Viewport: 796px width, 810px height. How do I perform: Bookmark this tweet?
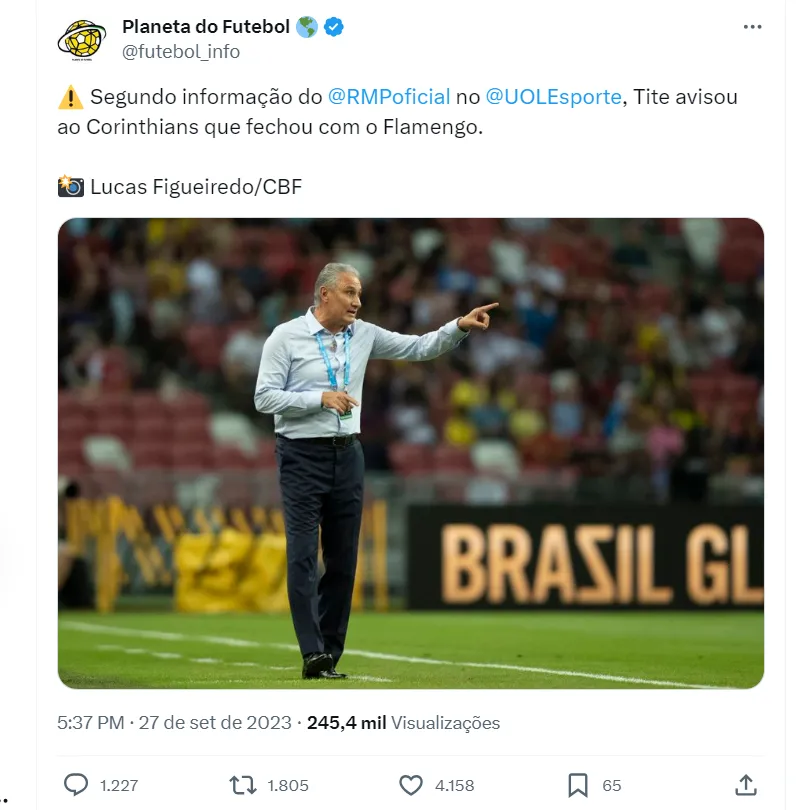[x=577, y=785]
